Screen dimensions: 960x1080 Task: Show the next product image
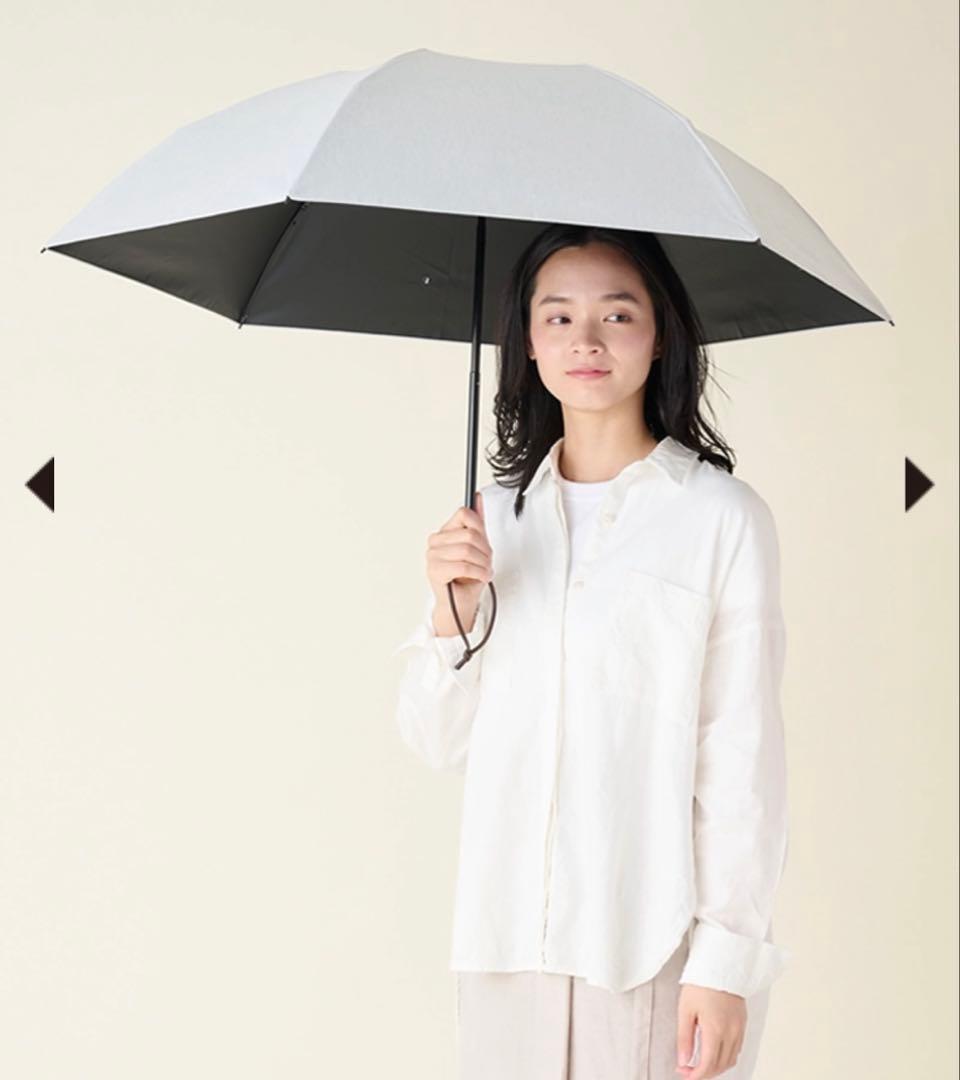(x=918, y=484)
